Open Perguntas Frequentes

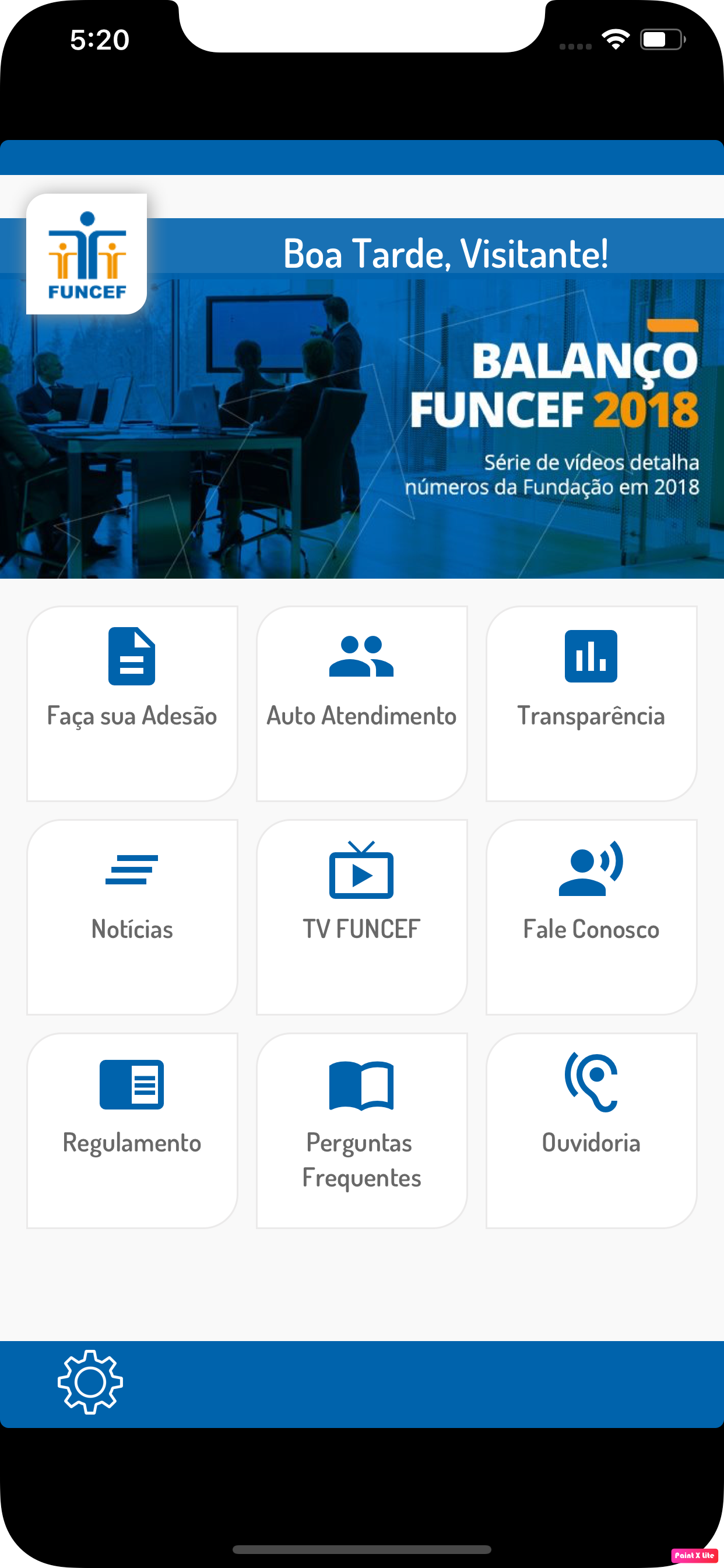361,1130
